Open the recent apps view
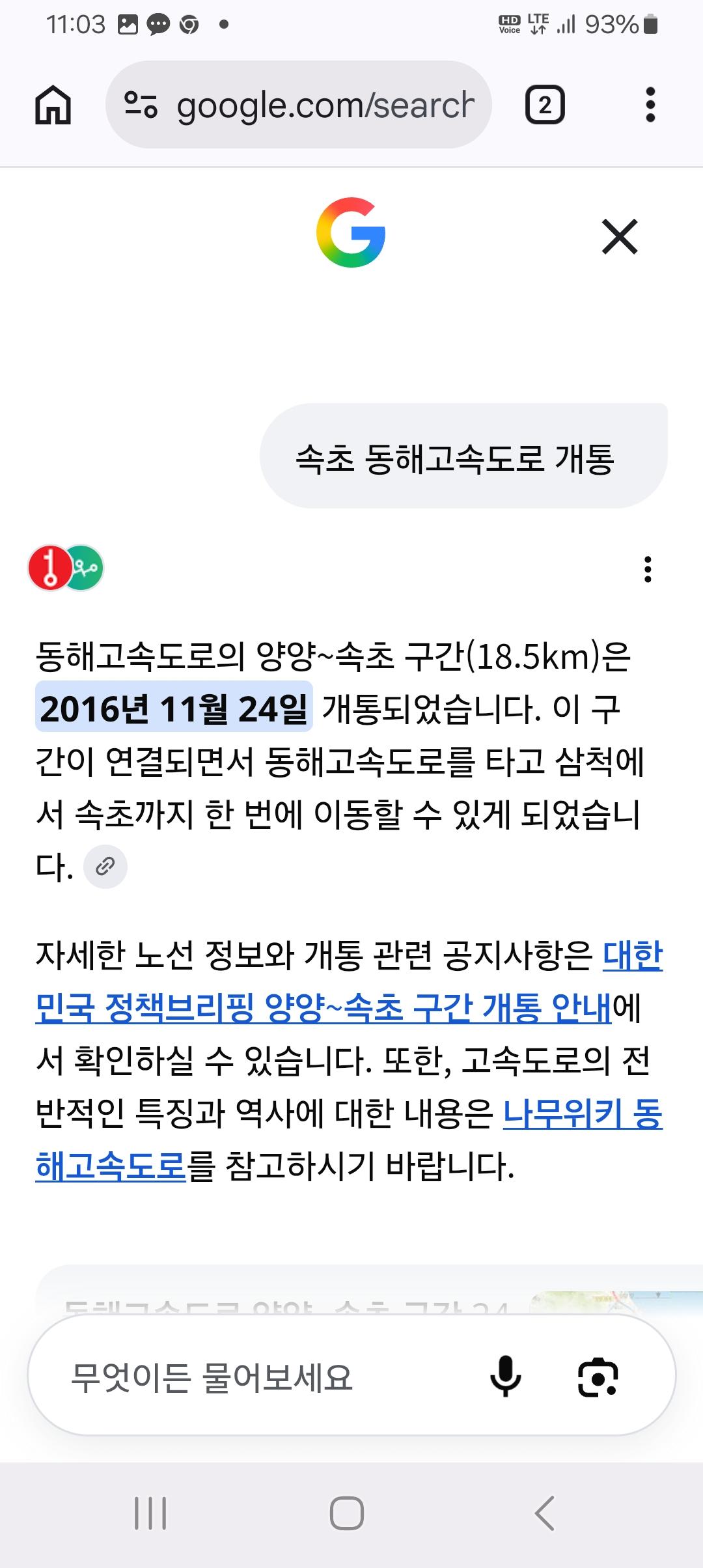This screenshot has width=703, height=1568. tap(150, 1513)
